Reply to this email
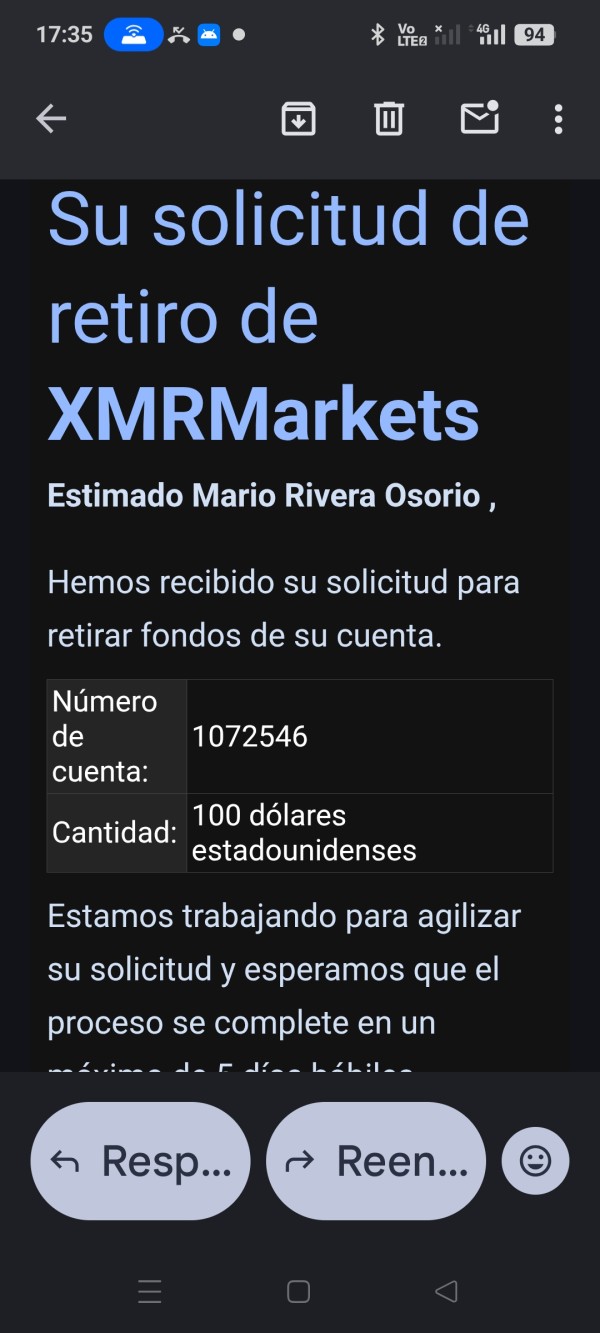The height and width of the screenshot is (1333, 600). (140, 1161)
